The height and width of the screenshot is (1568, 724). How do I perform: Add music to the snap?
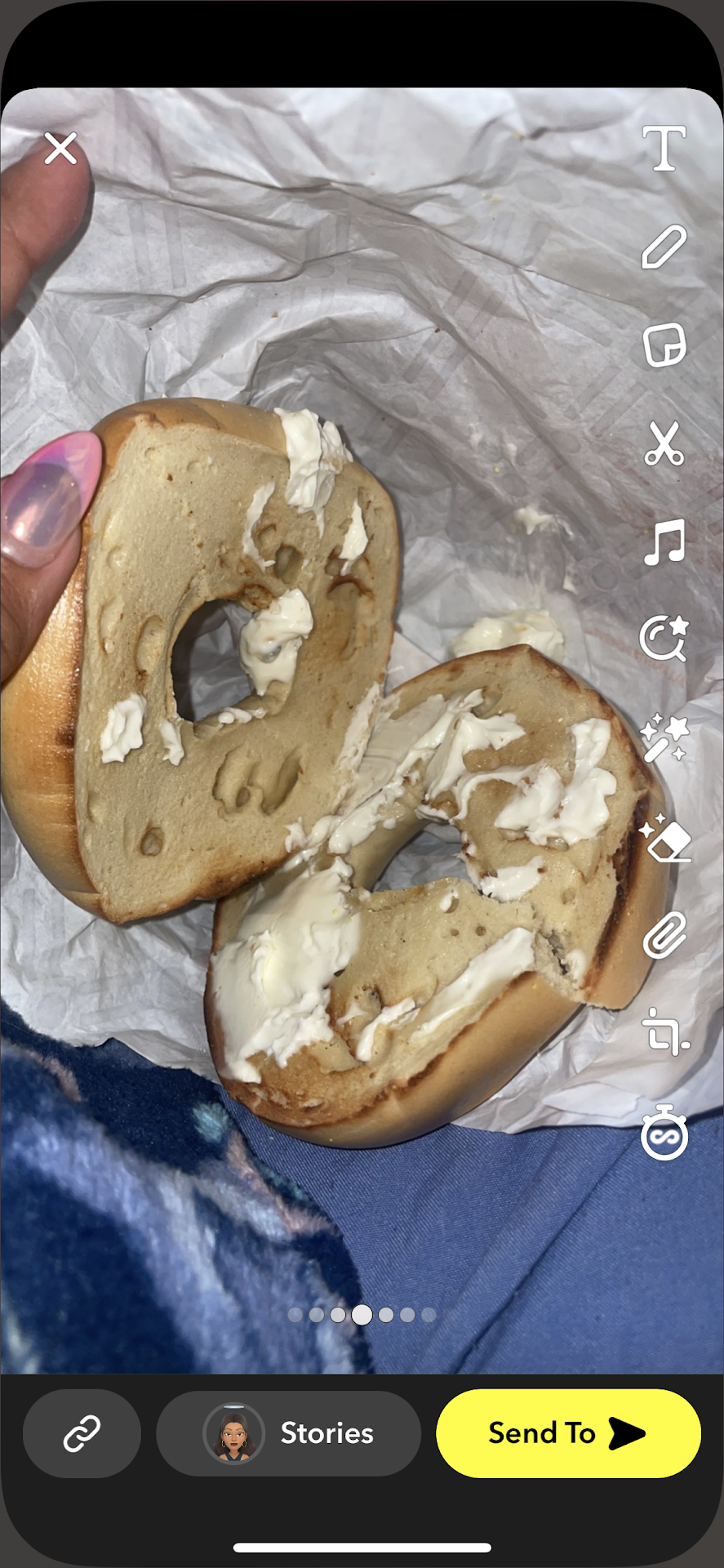point(664,541)
